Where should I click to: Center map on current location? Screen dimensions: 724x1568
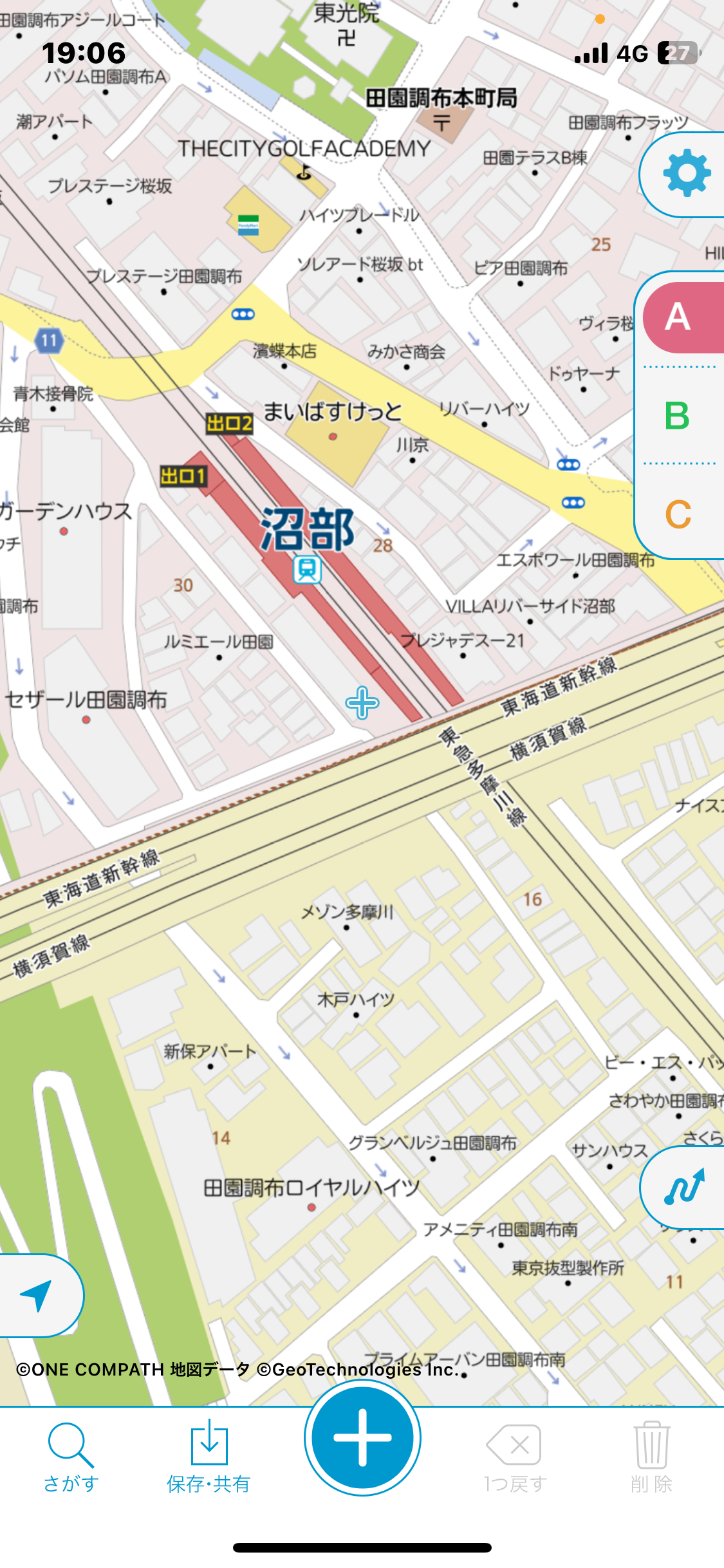[x=37, y=1295]
